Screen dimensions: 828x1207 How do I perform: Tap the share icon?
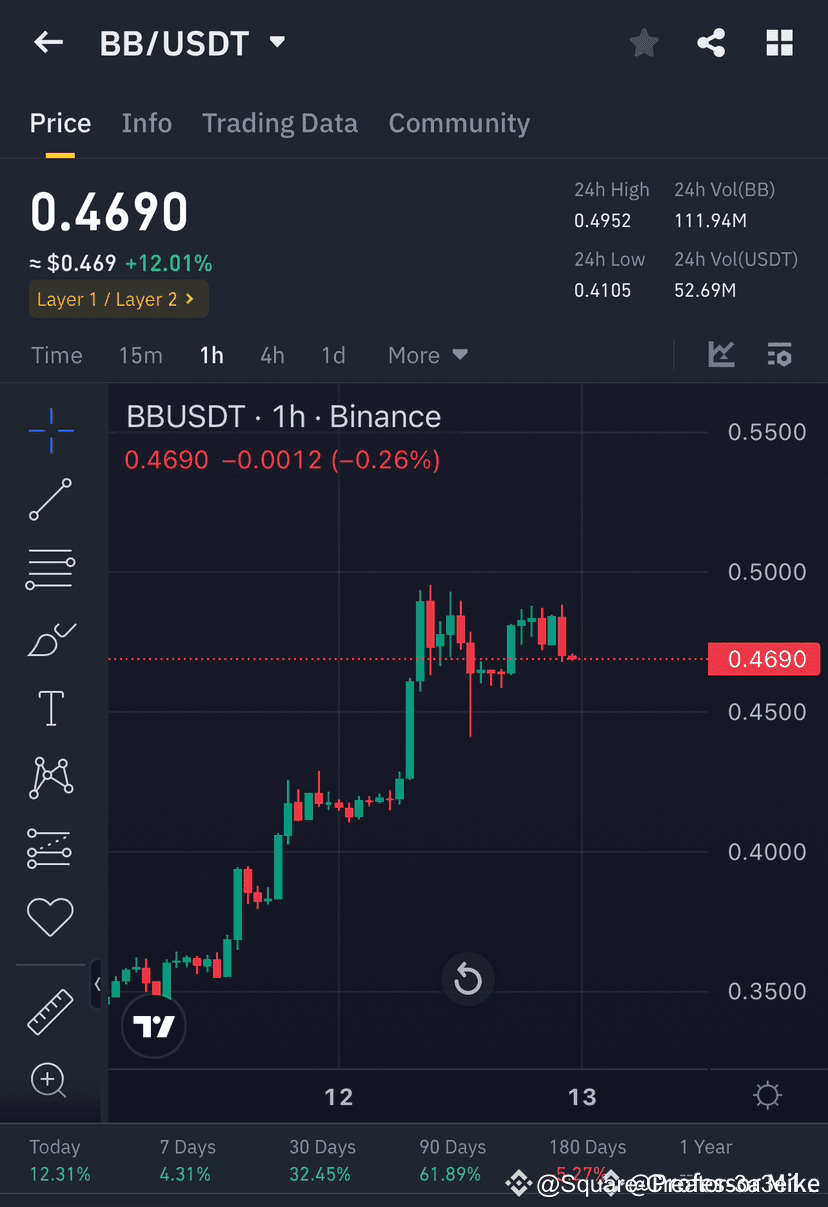[711, 42]
